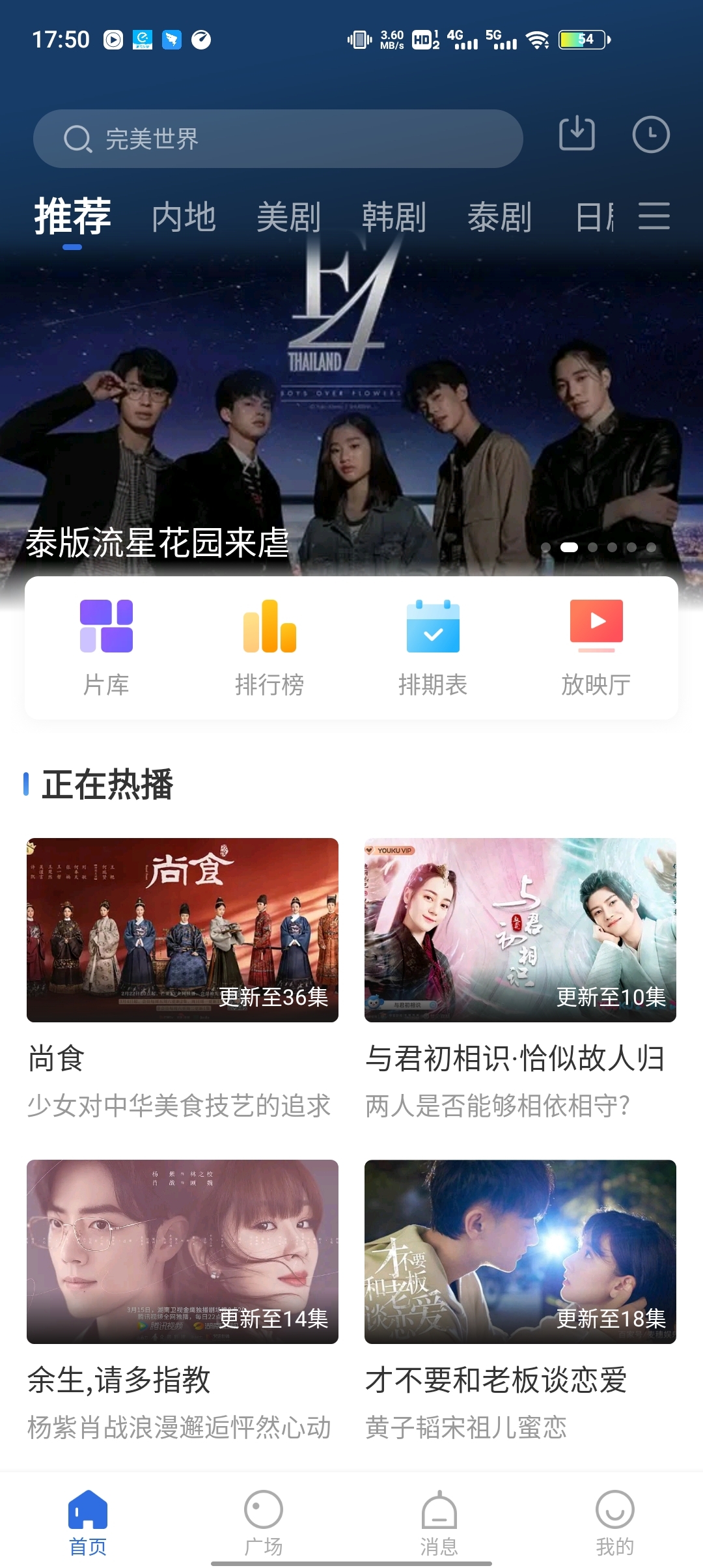Open the 排行榜 rankings
Image resolution: width=703 pixels, height=1568 pixels.
pos(269,646)
